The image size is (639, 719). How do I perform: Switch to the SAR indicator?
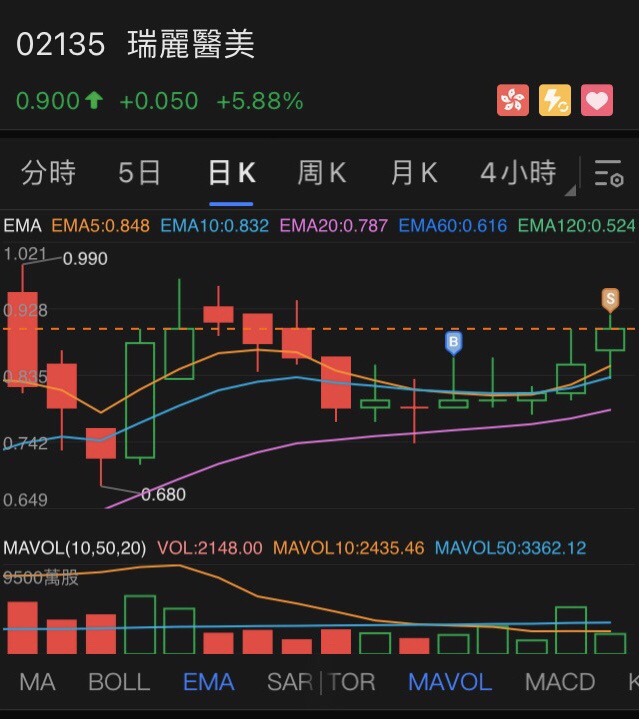[x=289, y=682]
